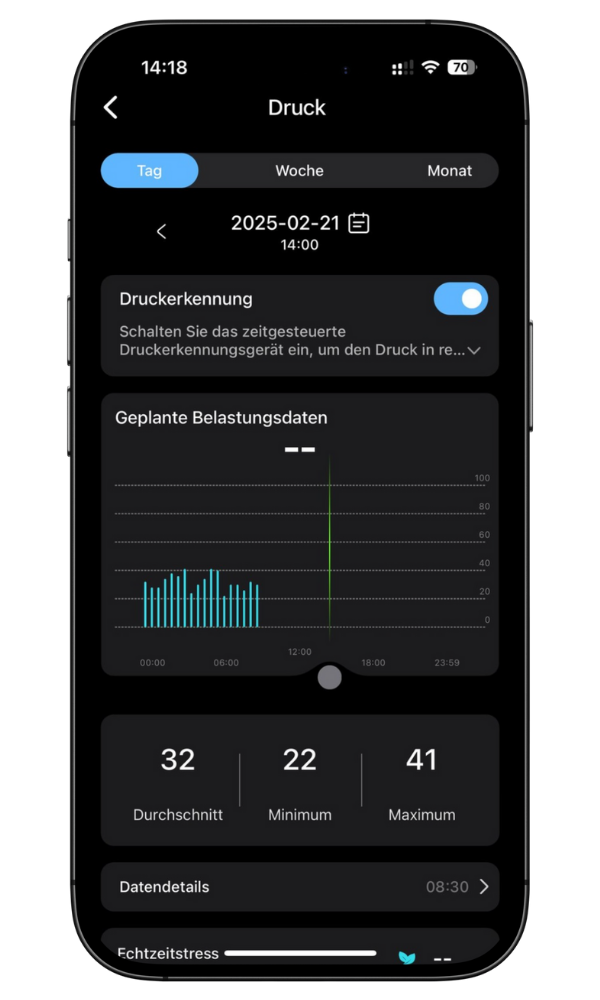
Task: Switch to the Monat view
Action: pos(449,171)
